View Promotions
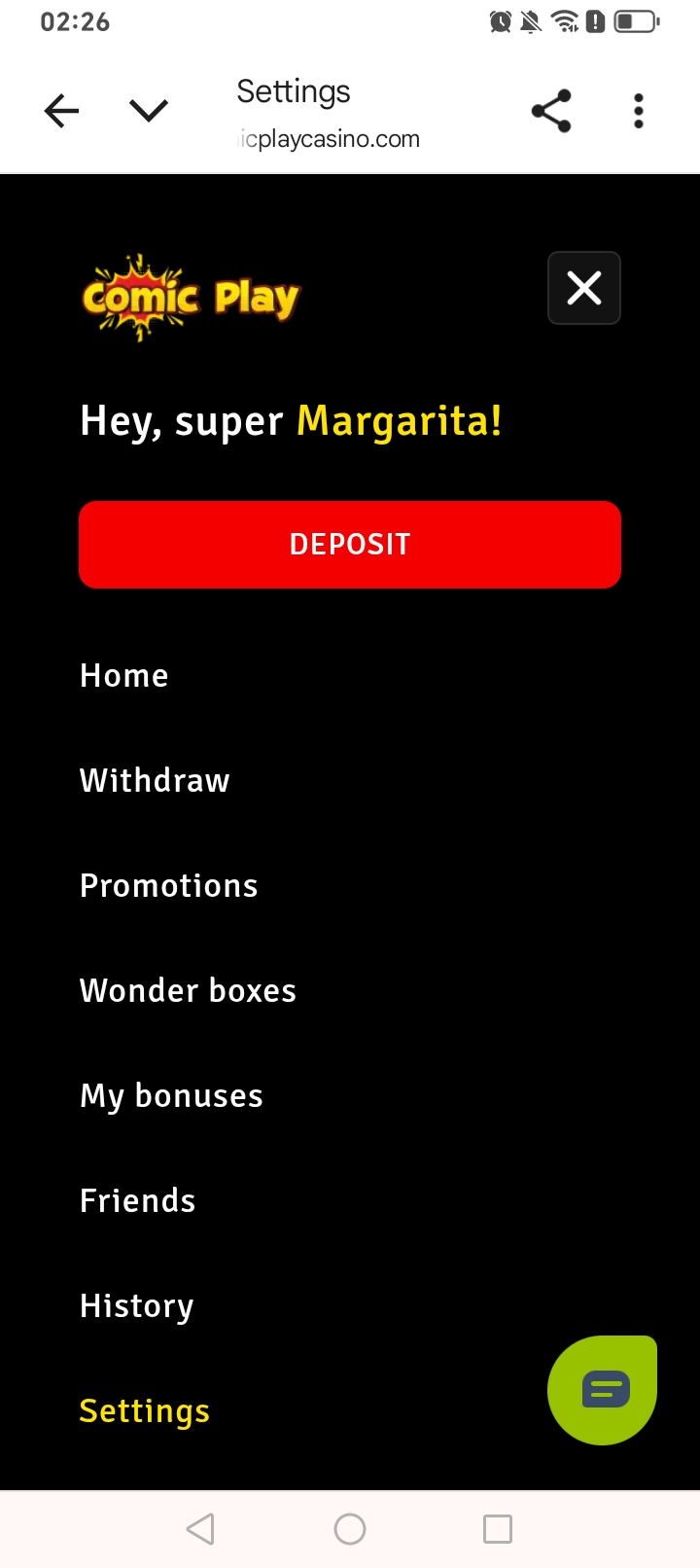This screenshot has height=1568, width=700. (x=169, y=886)
